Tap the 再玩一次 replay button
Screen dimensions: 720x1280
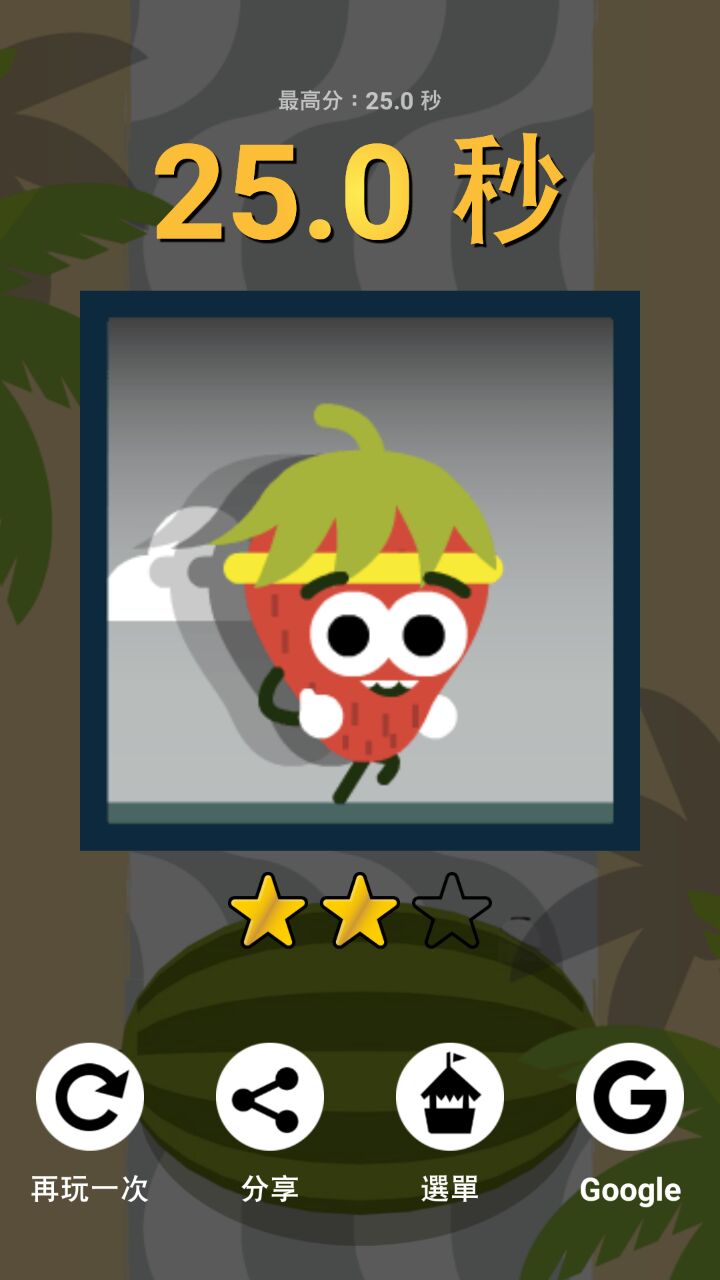[90, 1097]
